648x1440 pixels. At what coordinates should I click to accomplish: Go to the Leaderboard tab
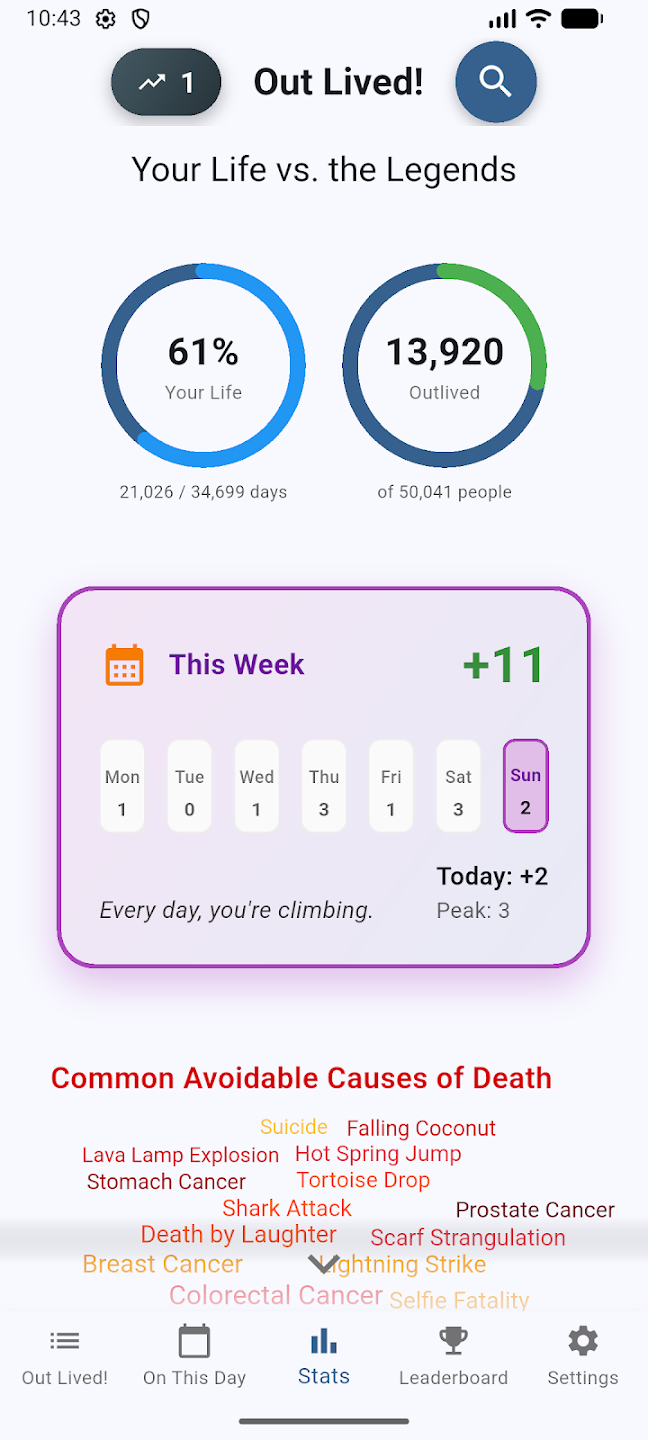click(453, 1356)
